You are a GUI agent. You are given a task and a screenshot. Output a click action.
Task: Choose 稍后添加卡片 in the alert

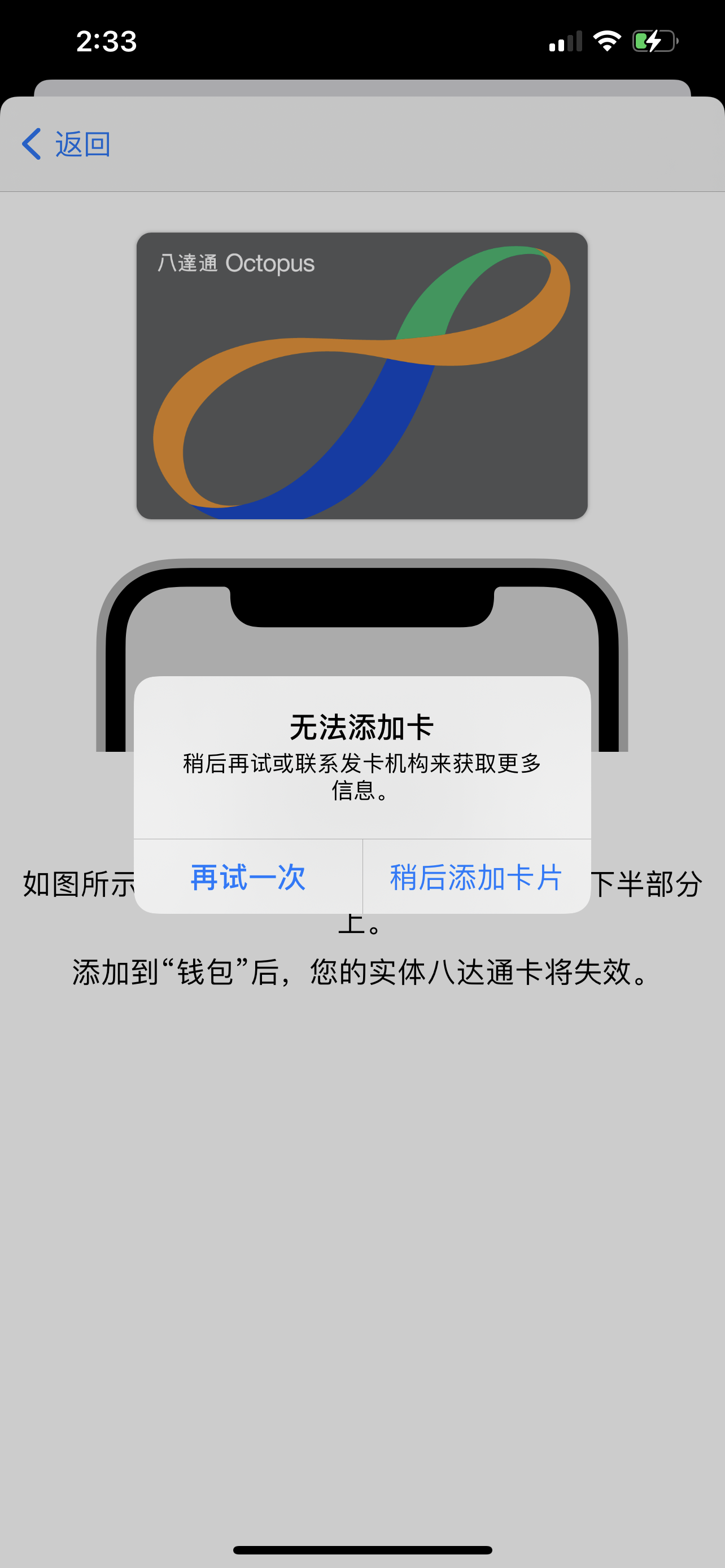[476, 877]
